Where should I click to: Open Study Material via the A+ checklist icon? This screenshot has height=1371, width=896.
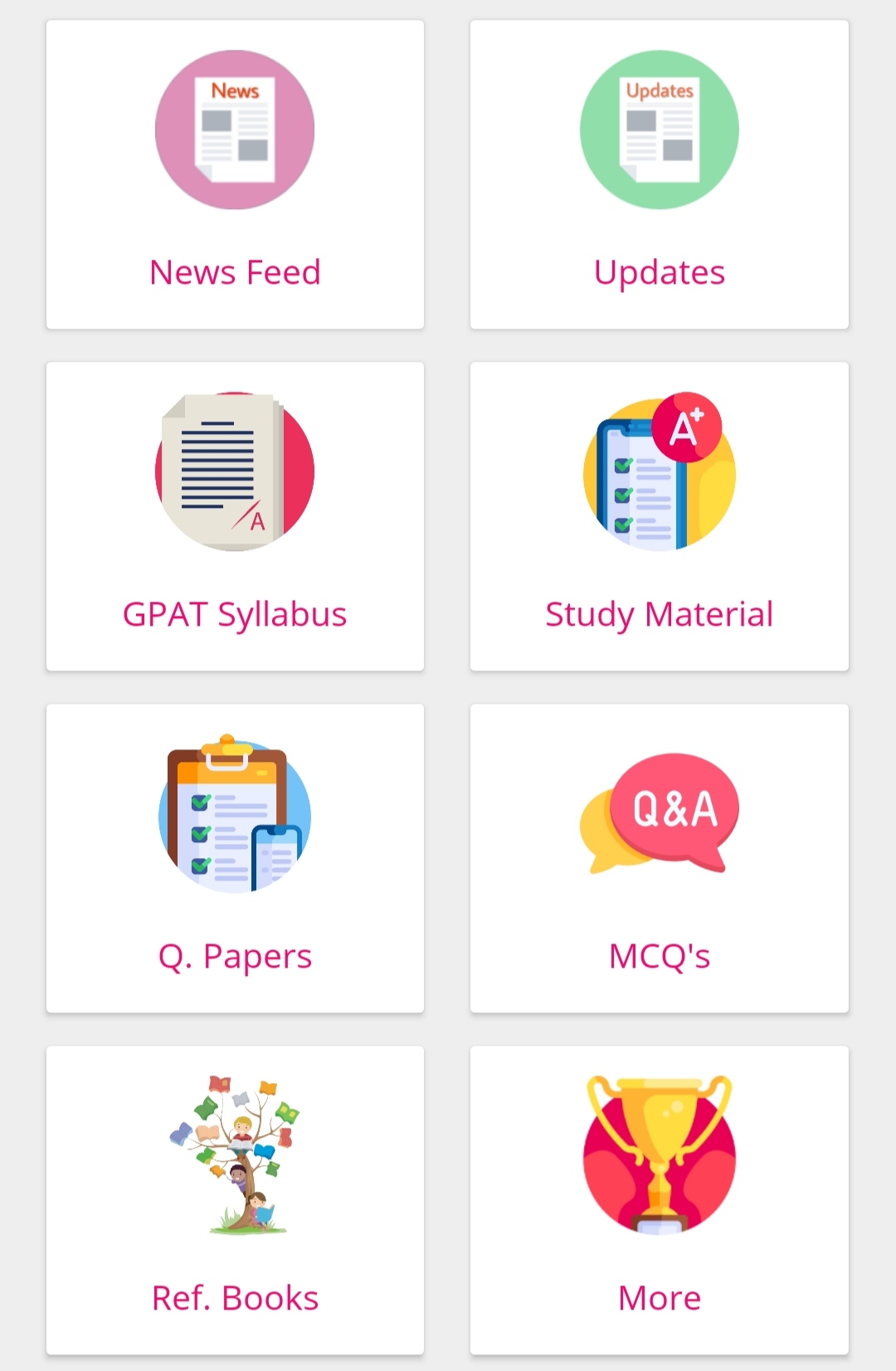659,471
